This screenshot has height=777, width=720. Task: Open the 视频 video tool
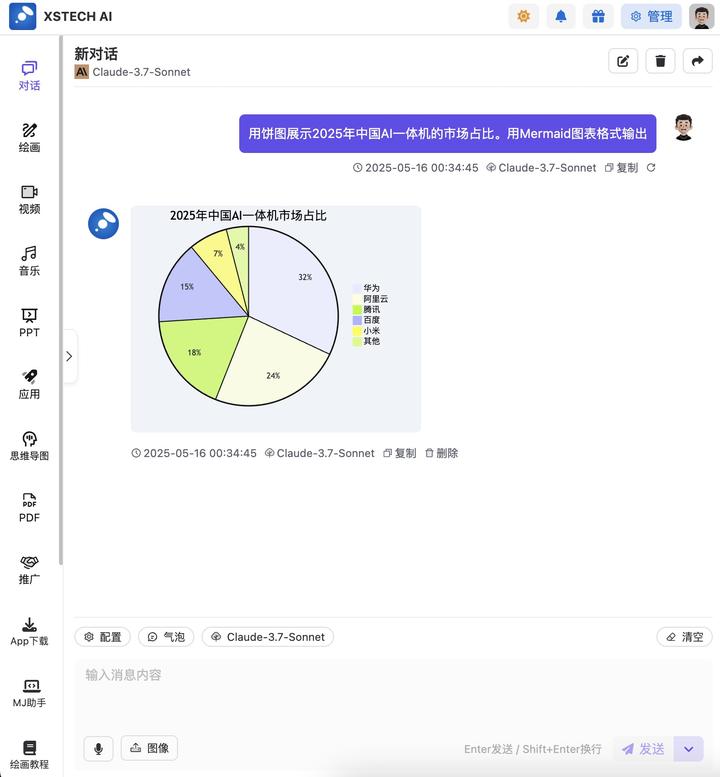29,197
